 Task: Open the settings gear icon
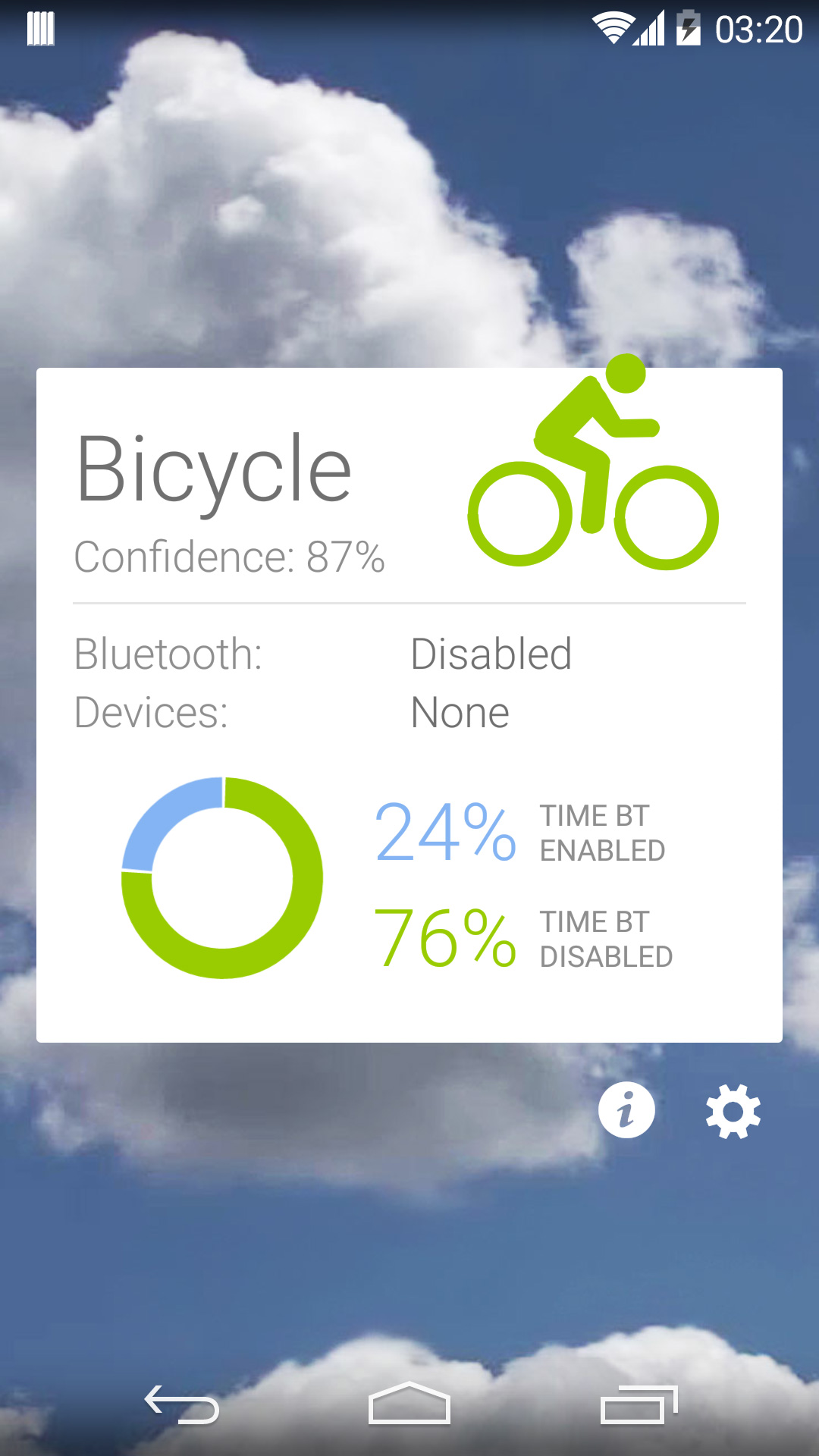(733, 1109)
